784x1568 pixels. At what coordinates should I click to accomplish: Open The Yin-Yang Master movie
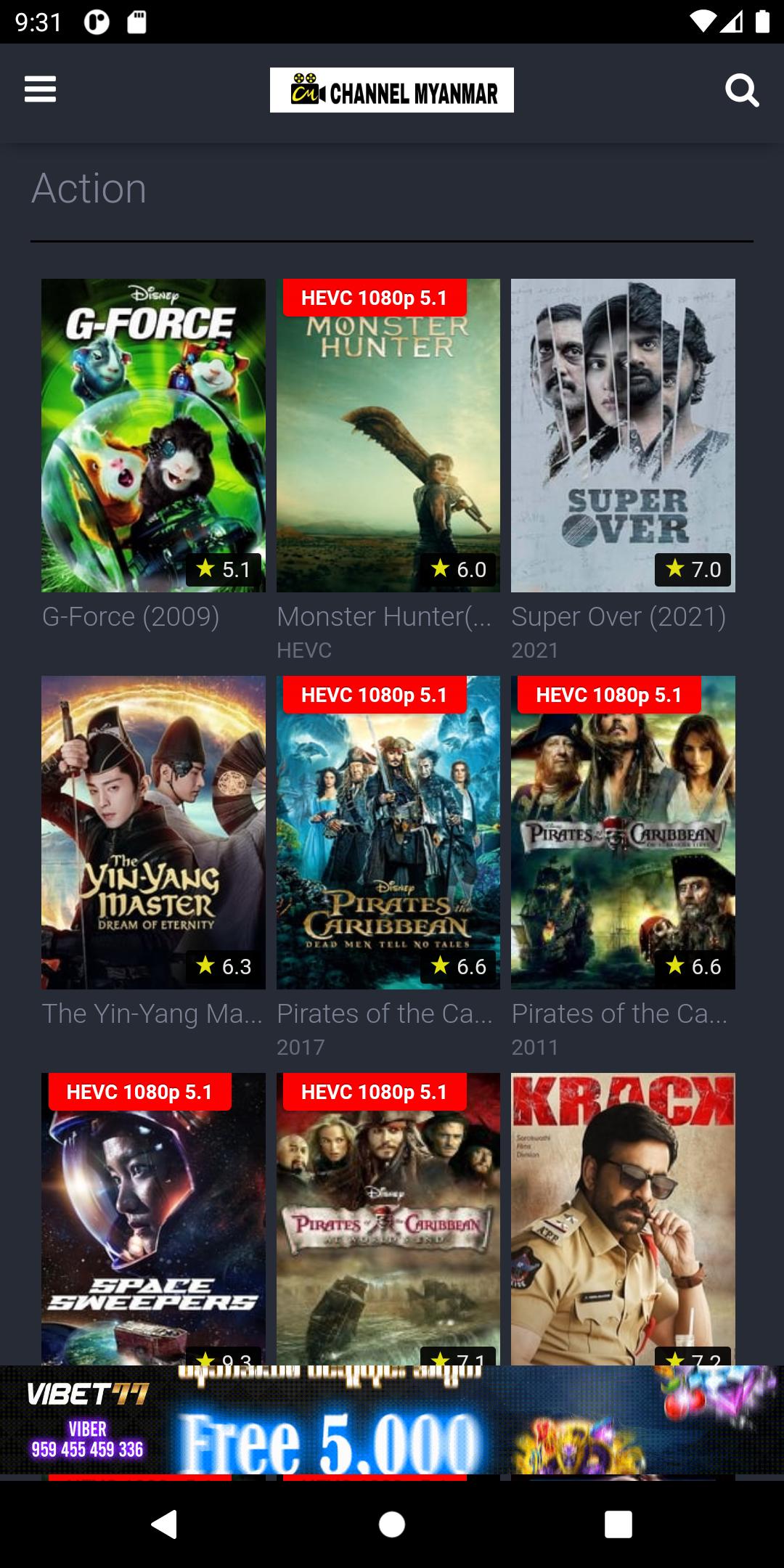[153, 833]
